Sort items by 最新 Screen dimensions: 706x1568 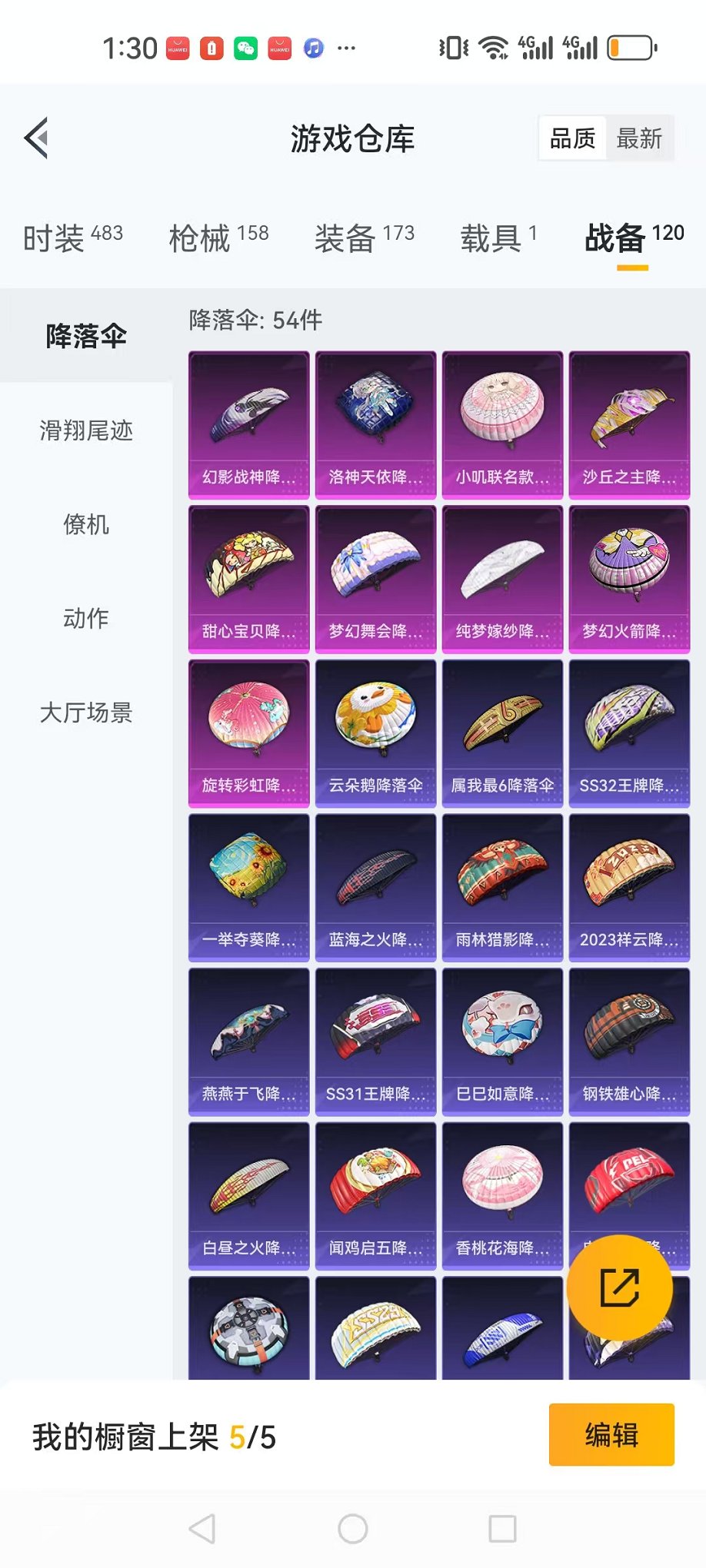[x=639, y=139]
